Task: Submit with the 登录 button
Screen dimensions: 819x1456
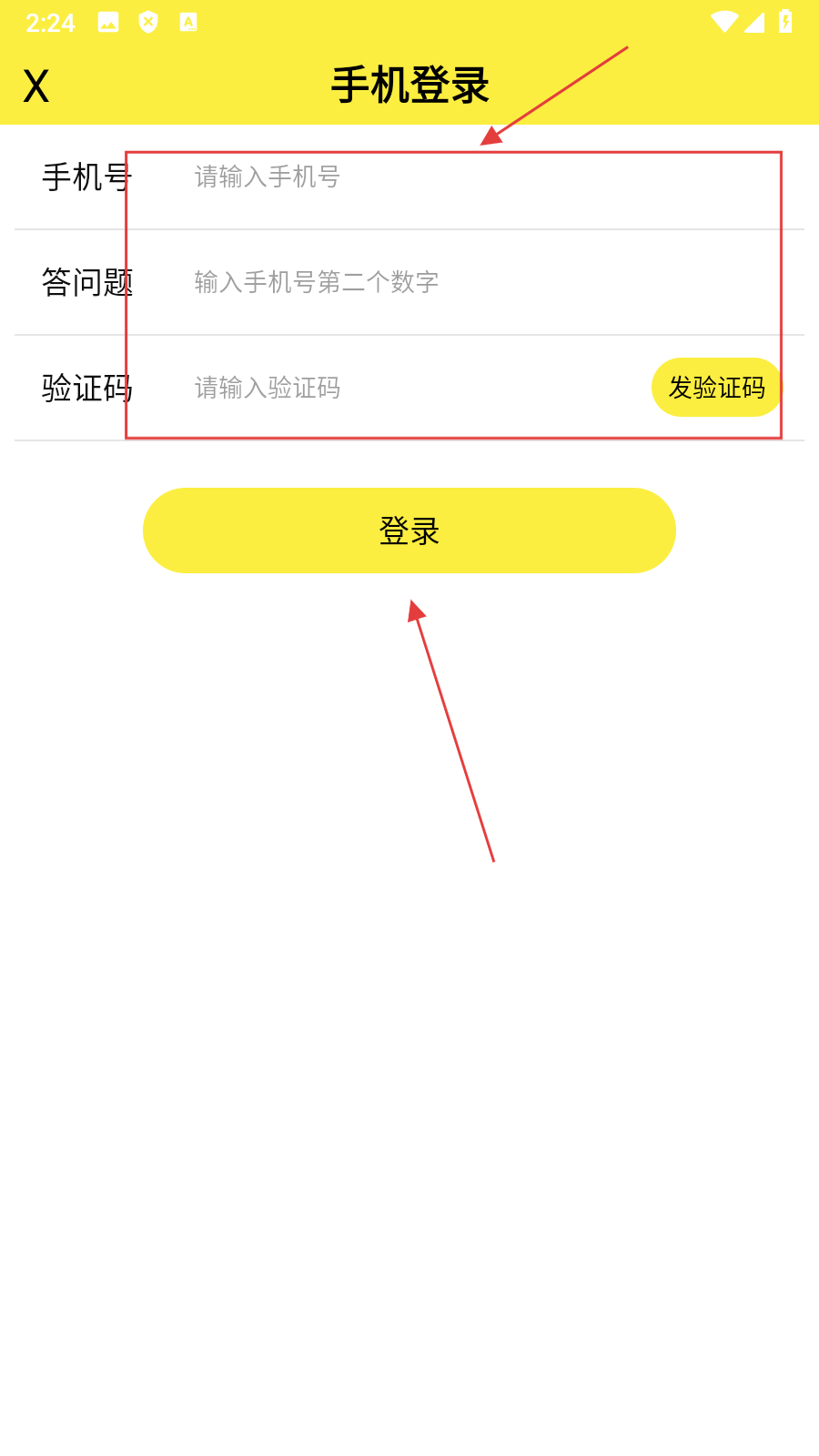Action: [409, 531]
